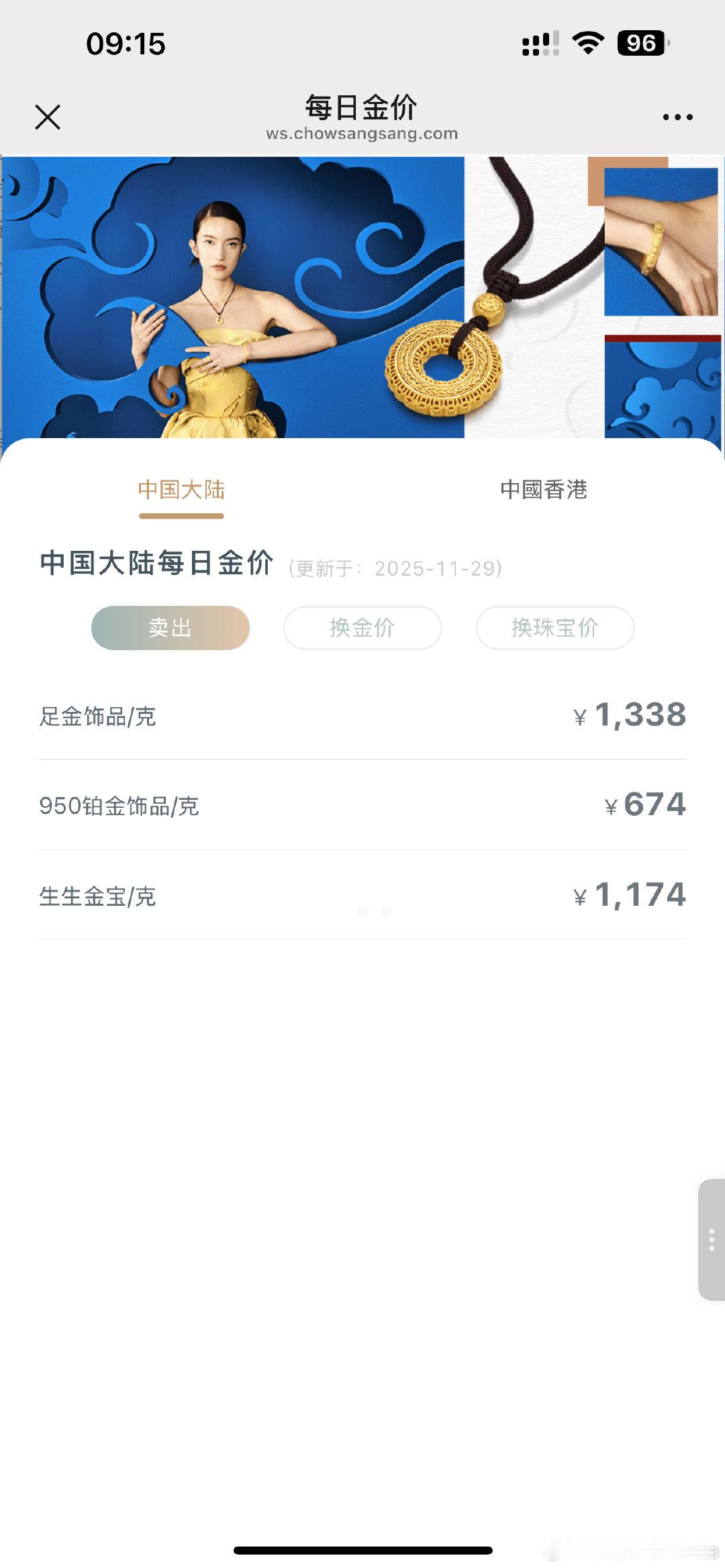Viewport: 725px width, 1568px height.
Task: Close the 每日金价 page with X
Action: tap(48, 116)
